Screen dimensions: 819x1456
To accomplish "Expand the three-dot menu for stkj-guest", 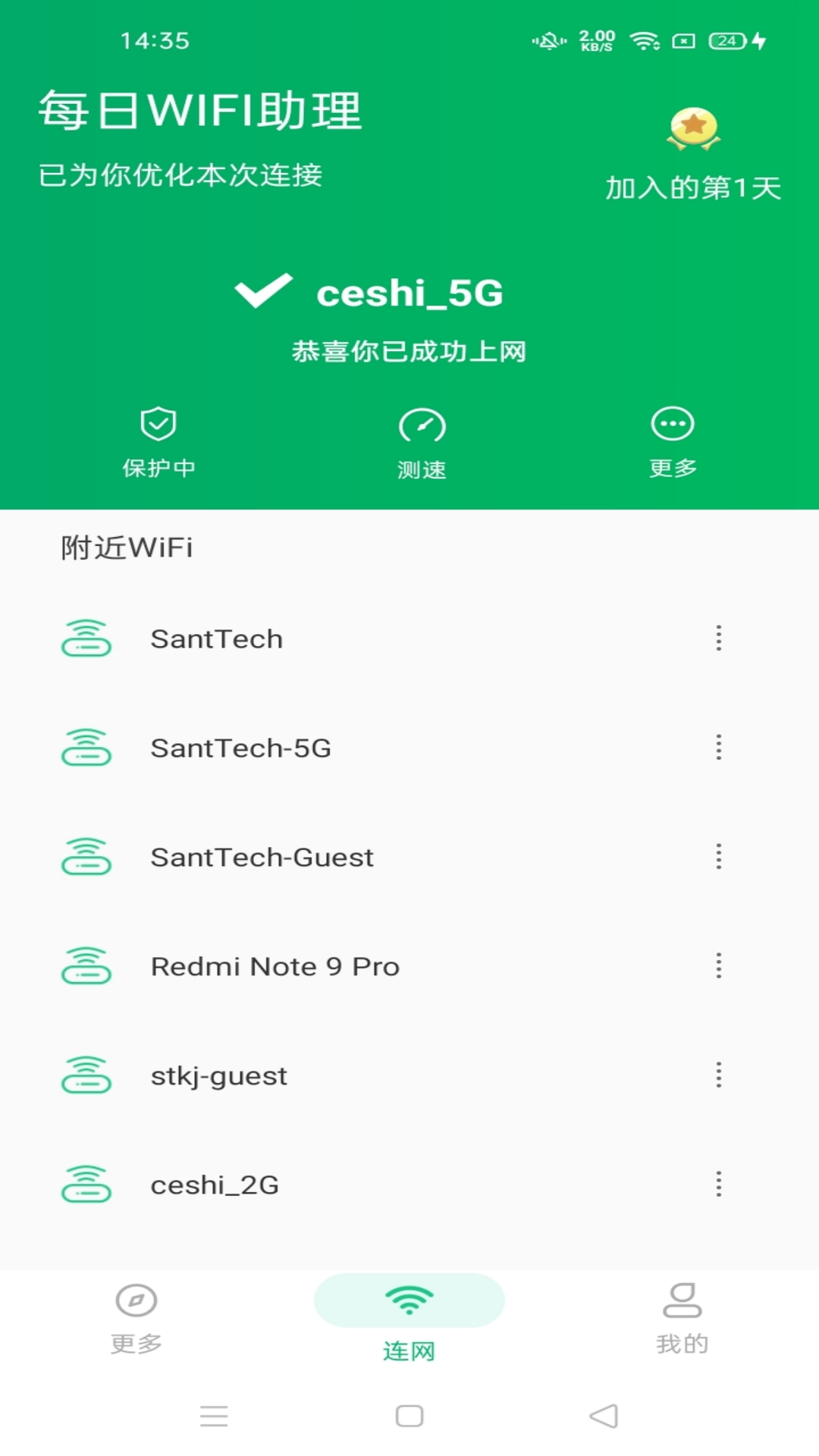I will 718,1075.
